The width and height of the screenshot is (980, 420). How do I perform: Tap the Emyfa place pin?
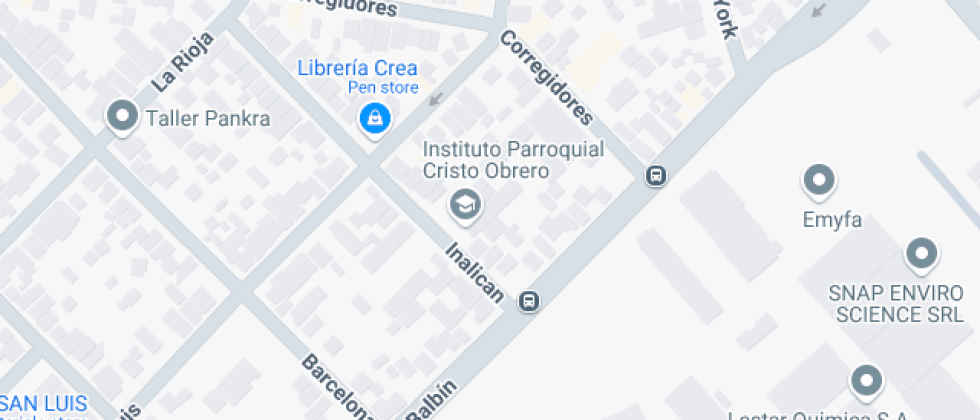[819, 181]
